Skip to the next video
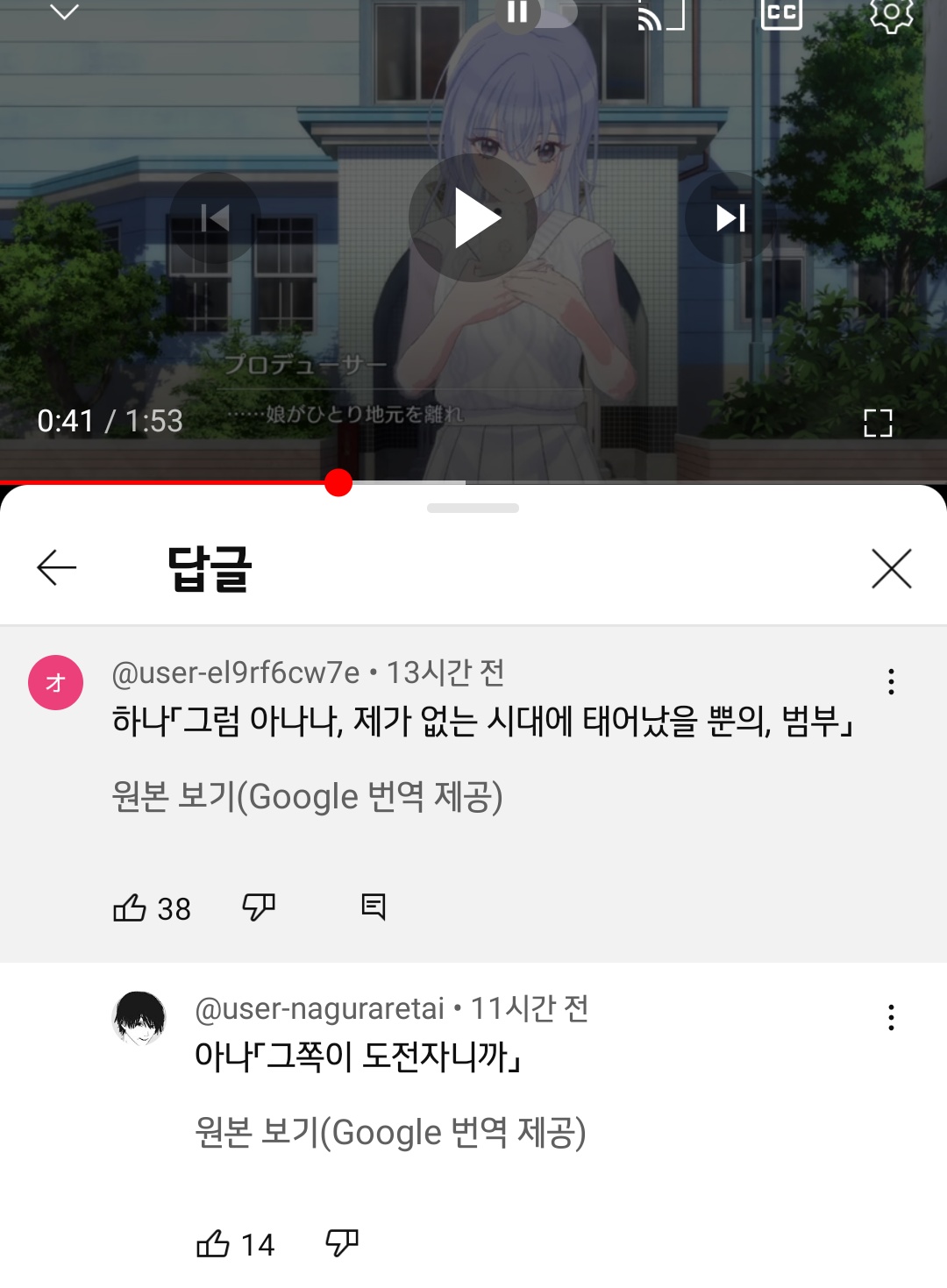947x1288 pixels. [730, 218]
